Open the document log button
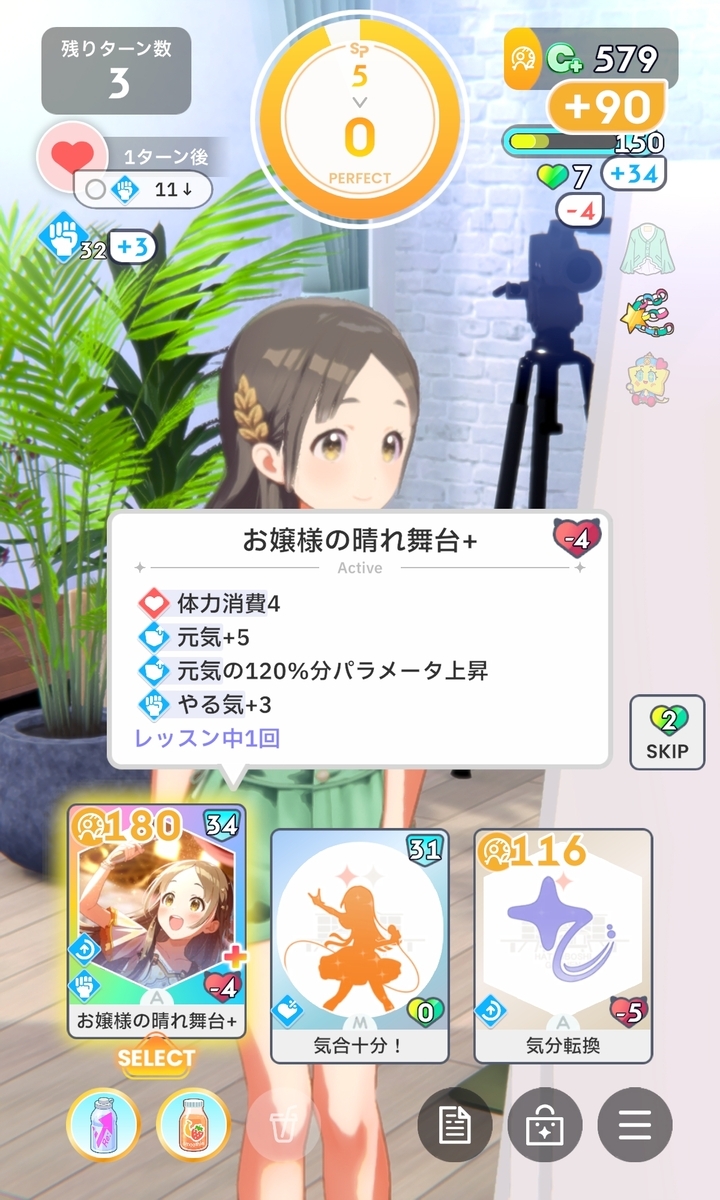 click(455, 1124)
